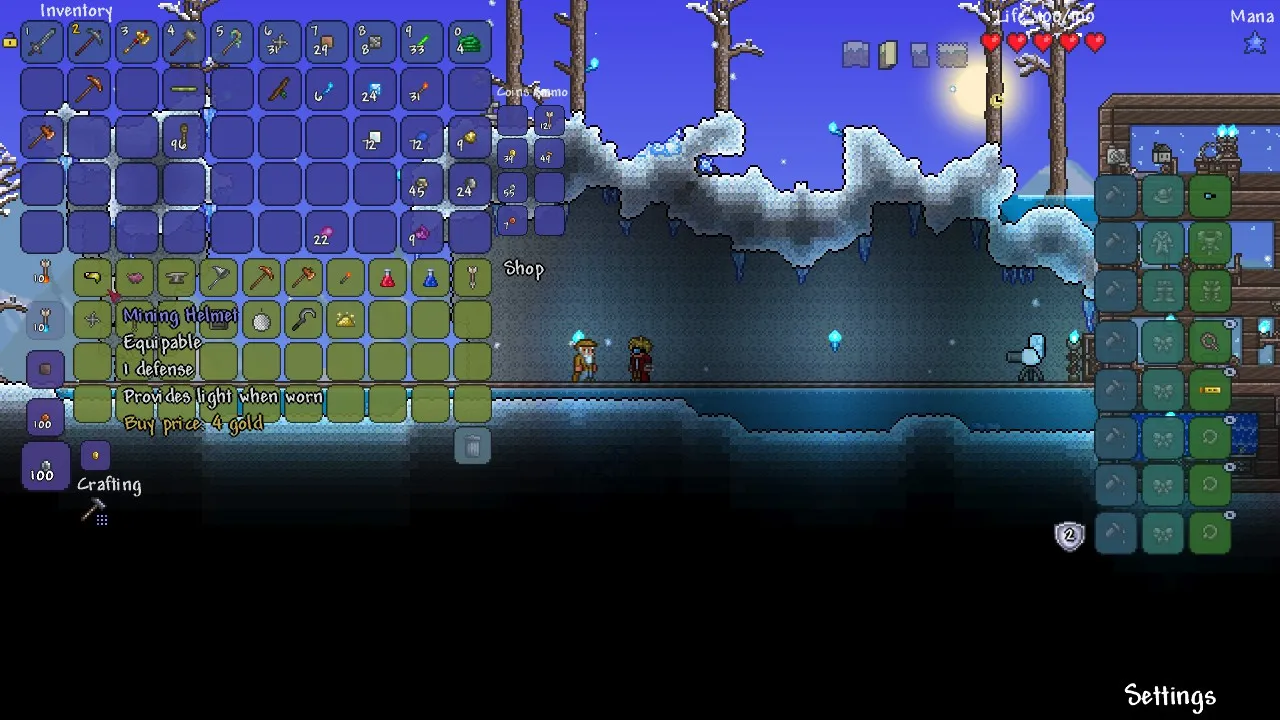Select the pickaxe in hotbar slot 2
This screenshot has height=720, width=1280.
click(90, 43)
